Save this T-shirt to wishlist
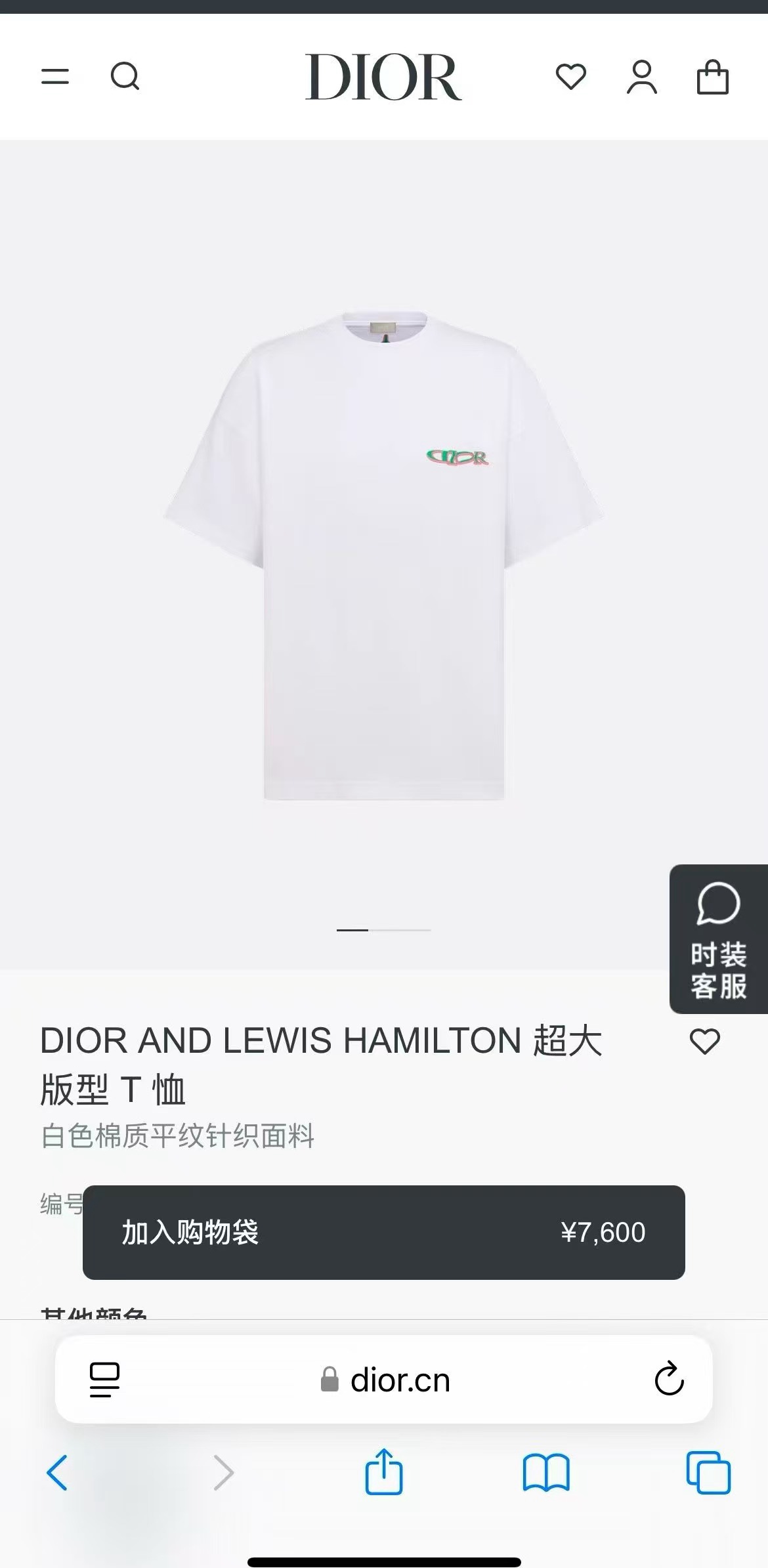This screenshot has width=768, height=1568. coord(705,1042)
